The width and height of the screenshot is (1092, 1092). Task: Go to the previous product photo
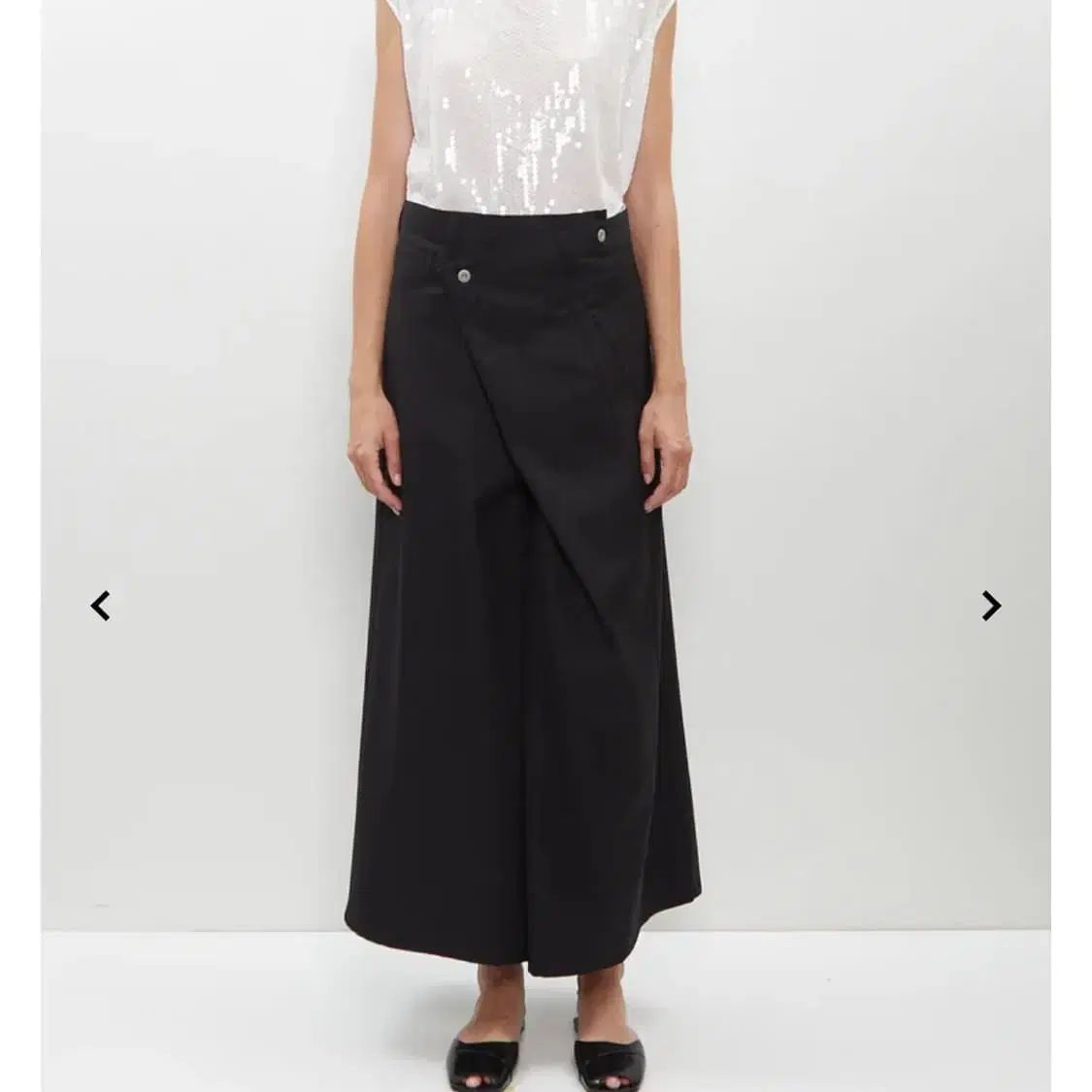pyautogui.click(x=100, y=606)
